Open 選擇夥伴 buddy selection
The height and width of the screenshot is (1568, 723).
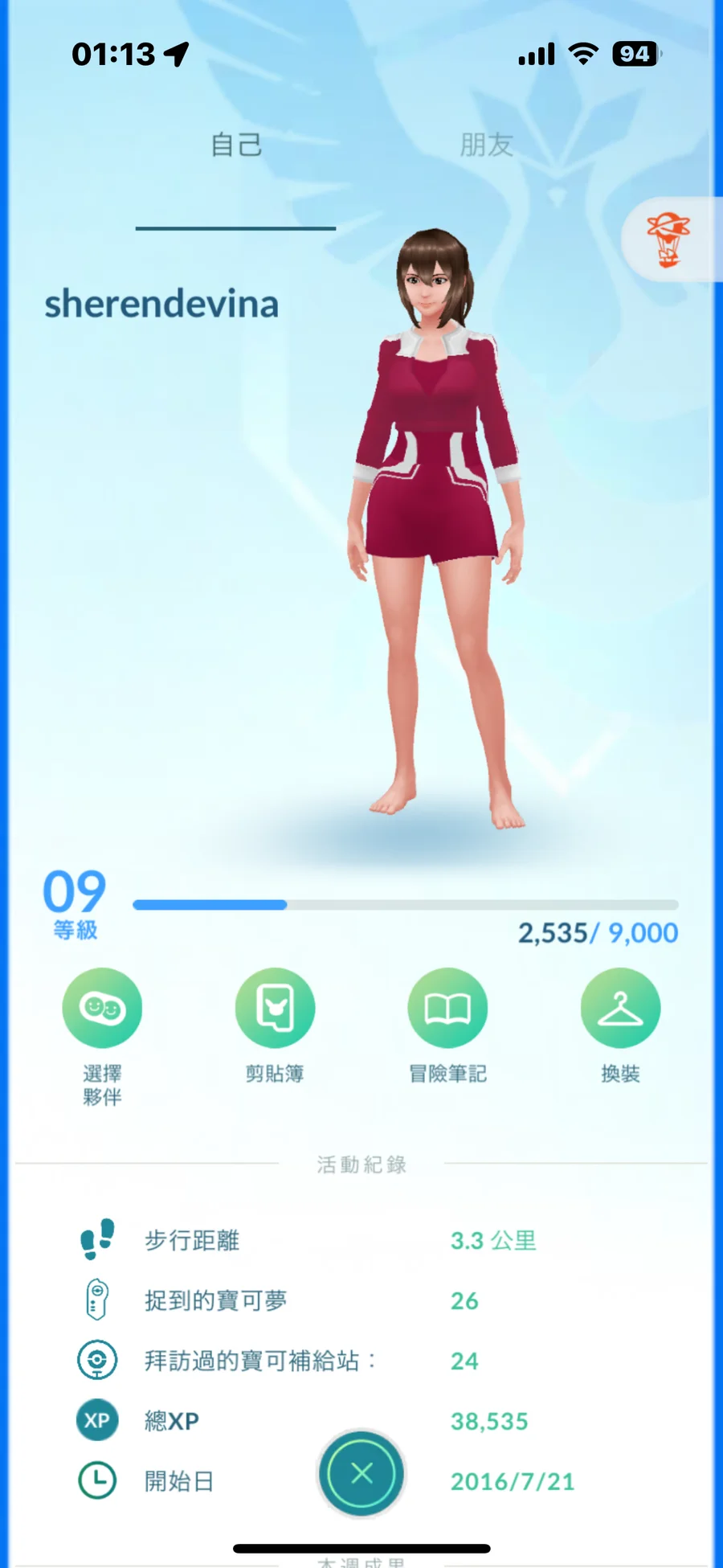(102, 1008)
